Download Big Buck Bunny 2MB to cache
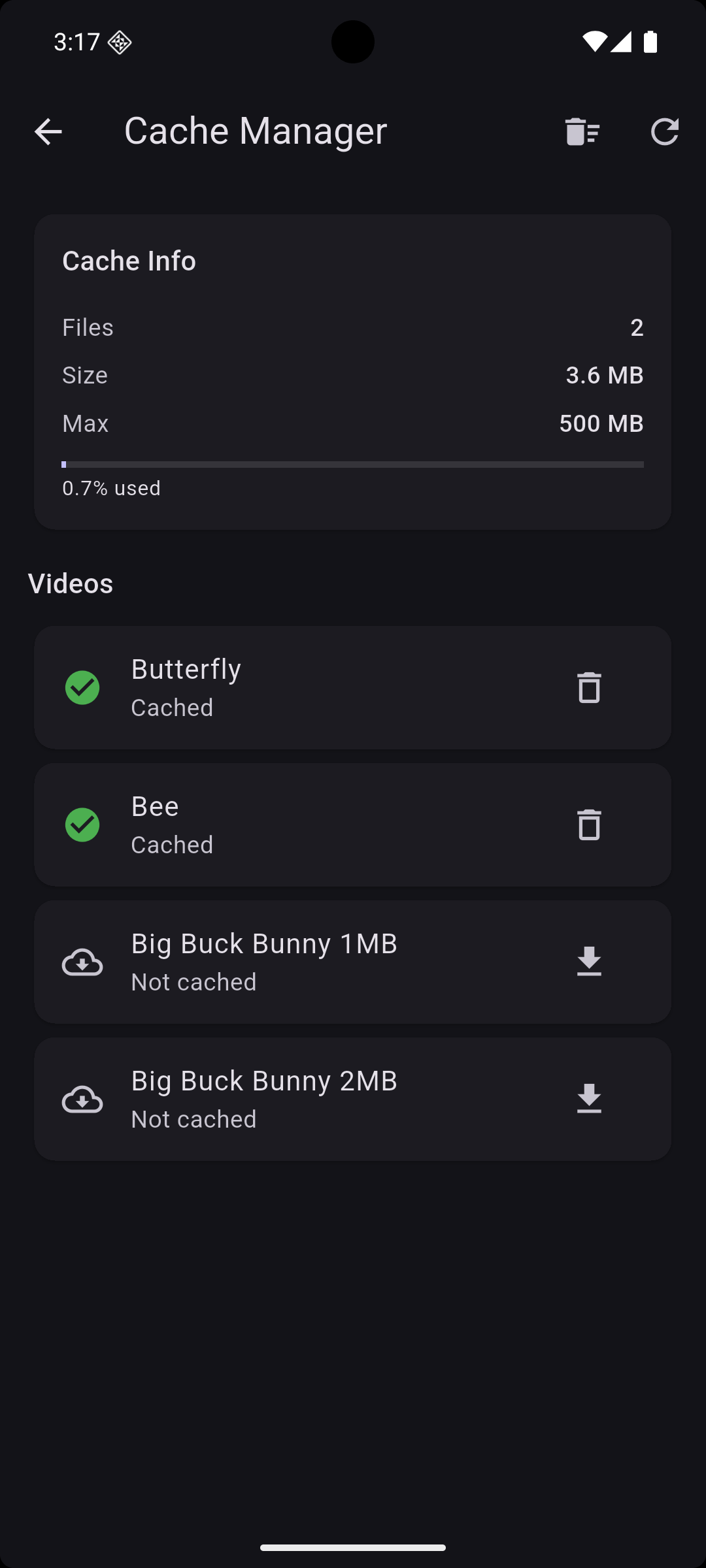 (588, 1099)
